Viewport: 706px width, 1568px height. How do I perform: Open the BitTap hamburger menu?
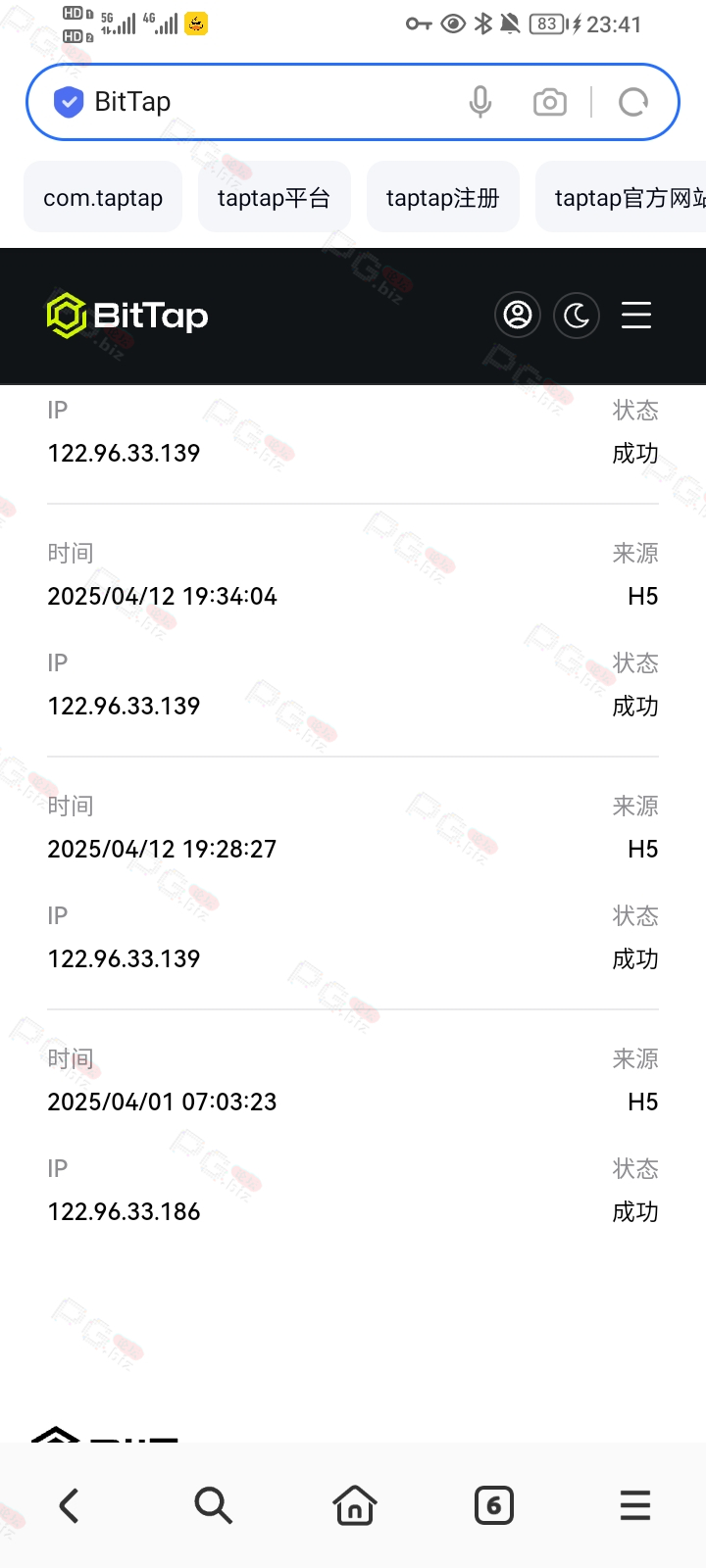click(636, 316)
